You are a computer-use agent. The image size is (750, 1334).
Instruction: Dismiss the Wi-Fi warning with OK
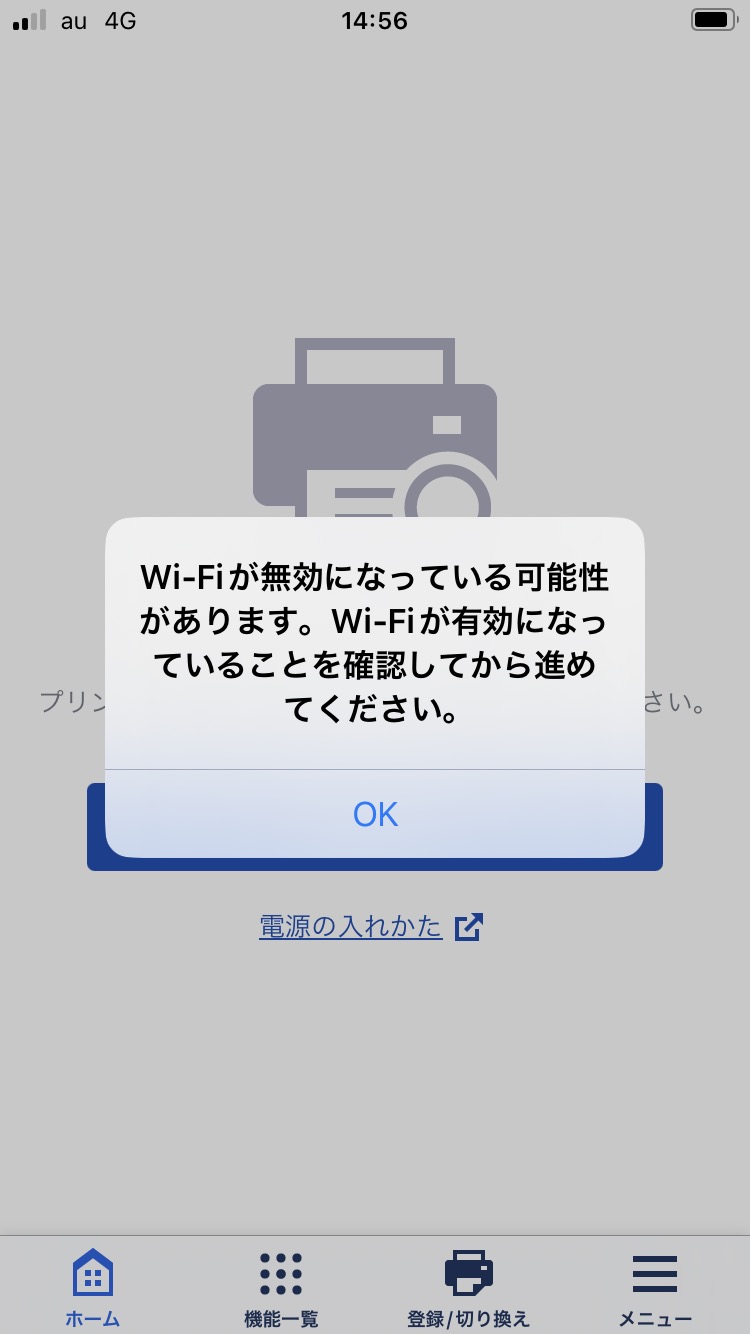coord(375,814)
